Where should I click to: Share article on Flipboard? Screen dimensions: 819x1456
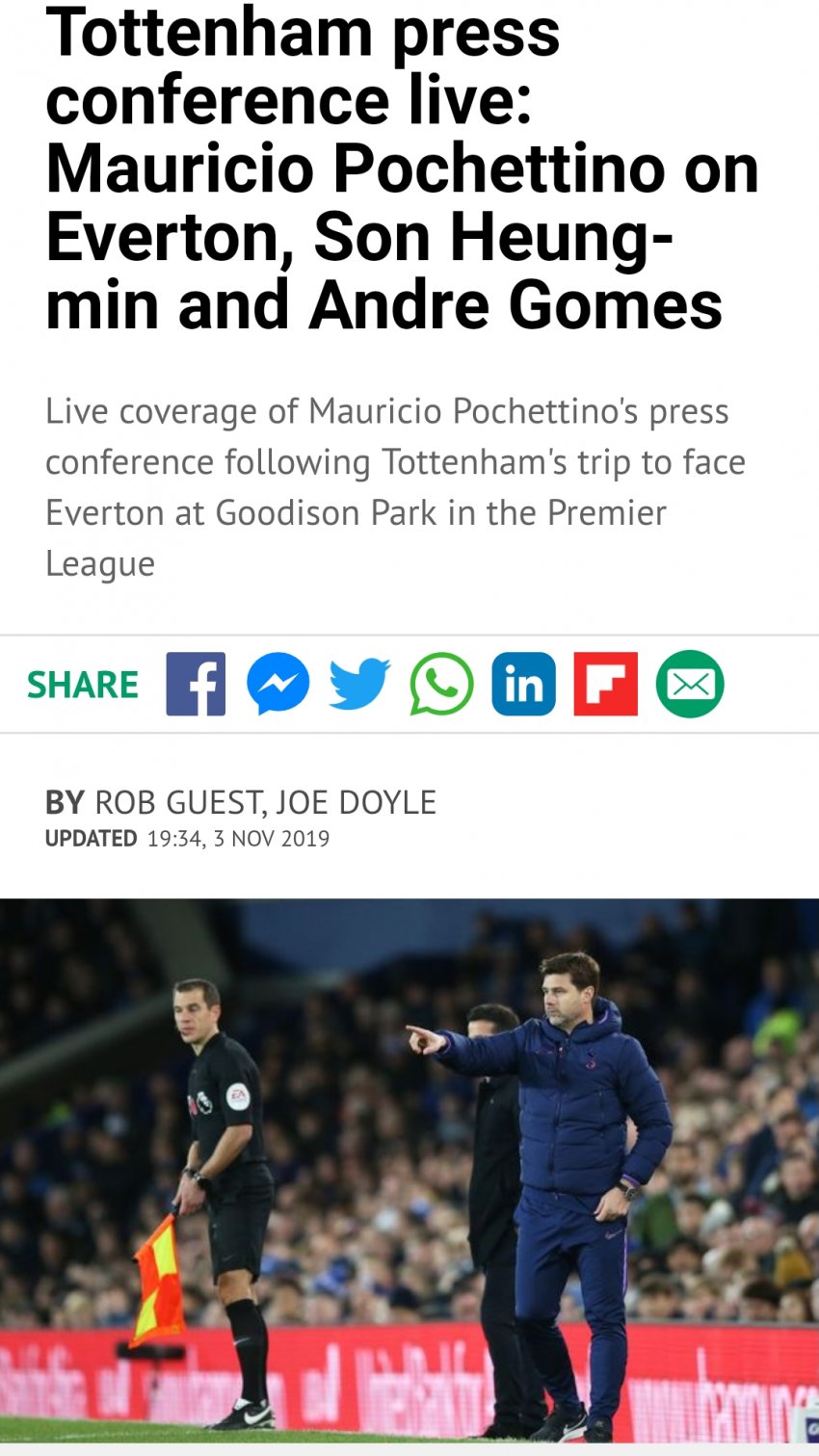coord(605,684)
